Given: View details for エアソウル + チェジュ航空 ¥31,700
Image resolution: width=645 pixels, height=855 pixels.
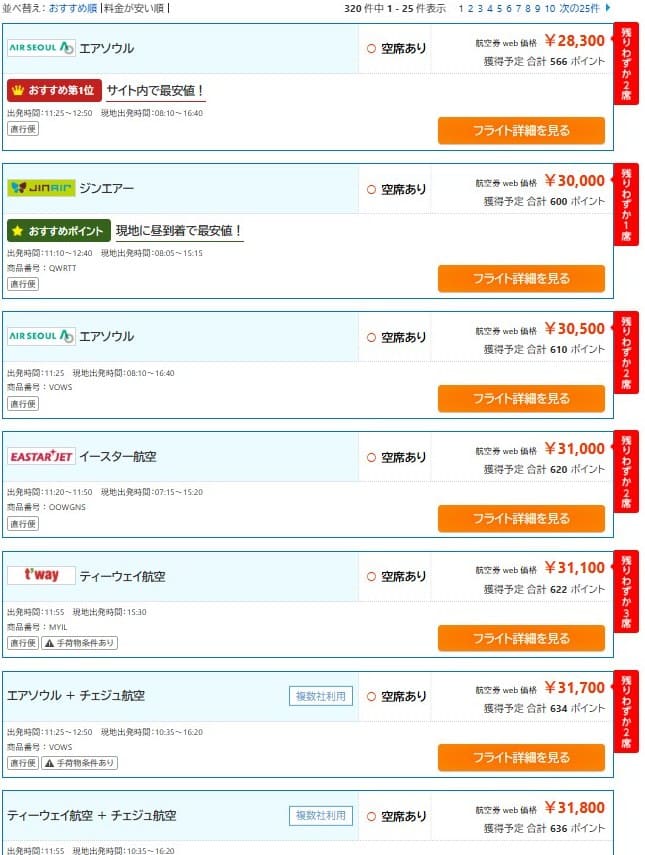Looking at the screenshot, I should (521, 758).
